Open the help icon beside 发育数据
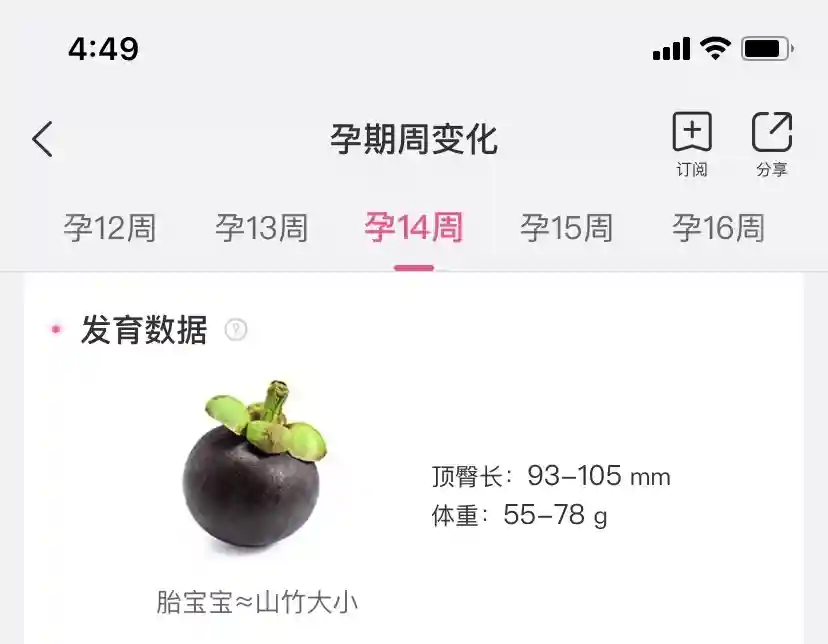This screenshot has height=644, width=828. coord(236,329)
